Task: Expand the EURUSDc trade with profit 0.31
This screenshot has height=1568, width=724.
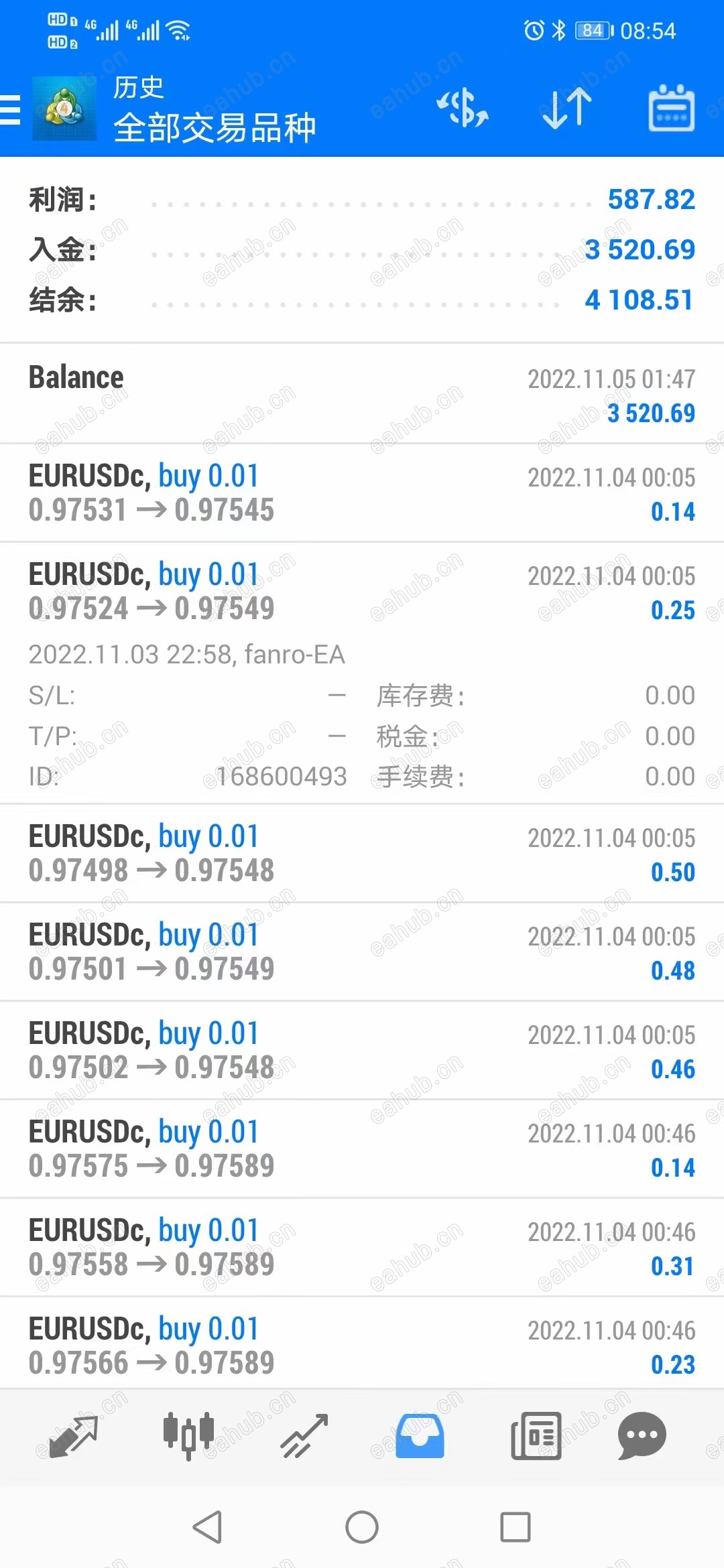Action: (x=362, y=1248)
